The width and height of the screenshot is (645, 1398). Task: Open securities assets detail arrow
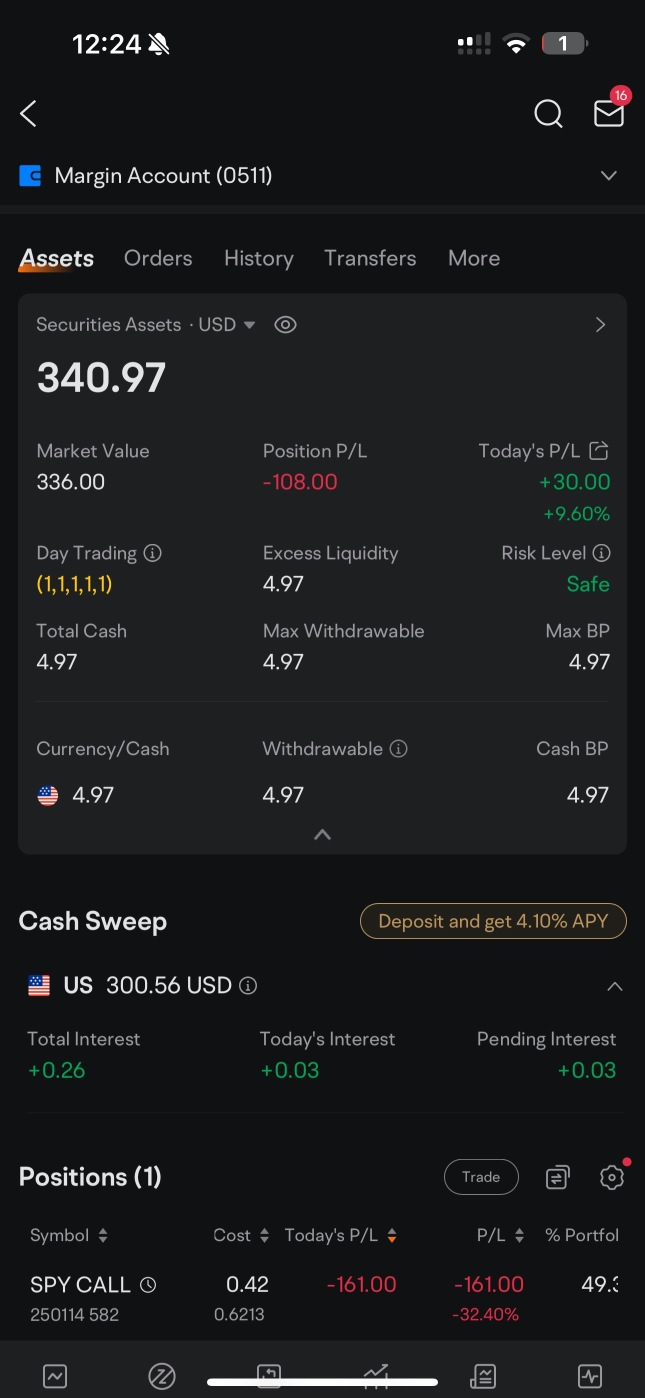click(600, 325)
